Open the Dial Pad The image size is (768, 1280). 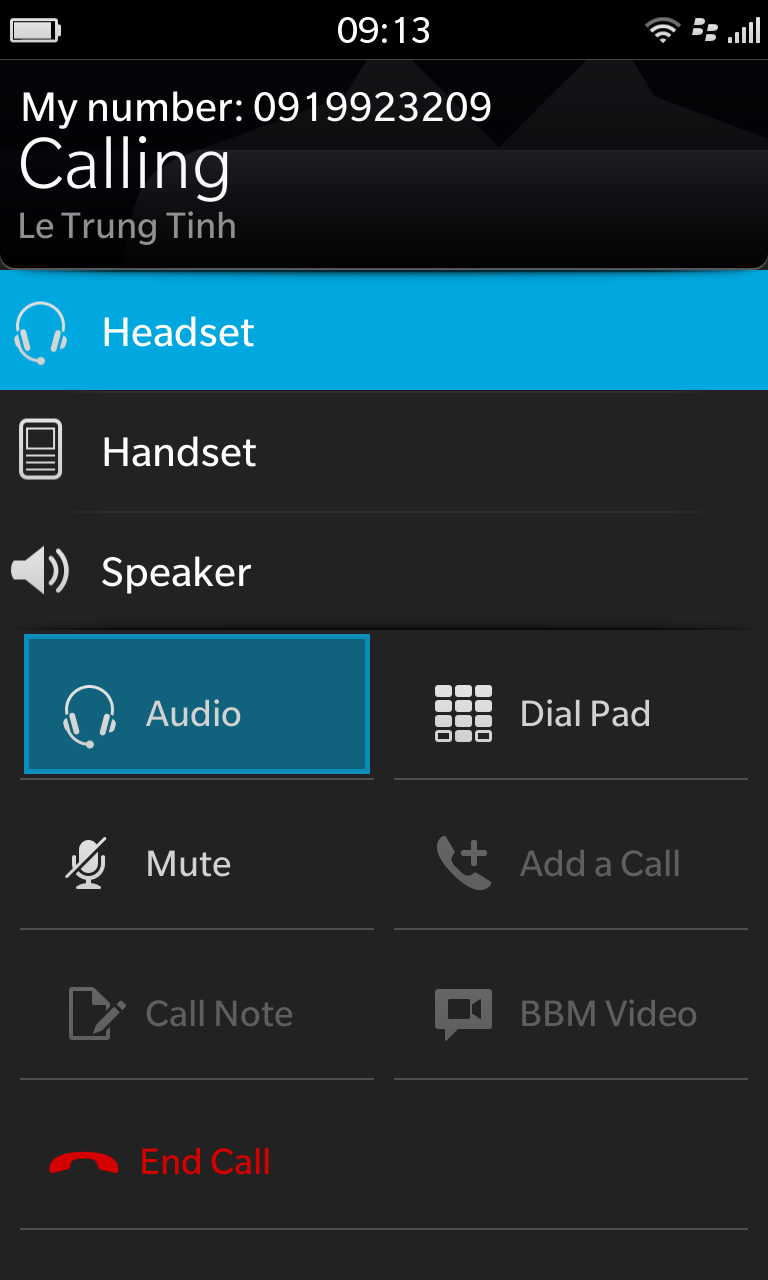tap(570, 714)
